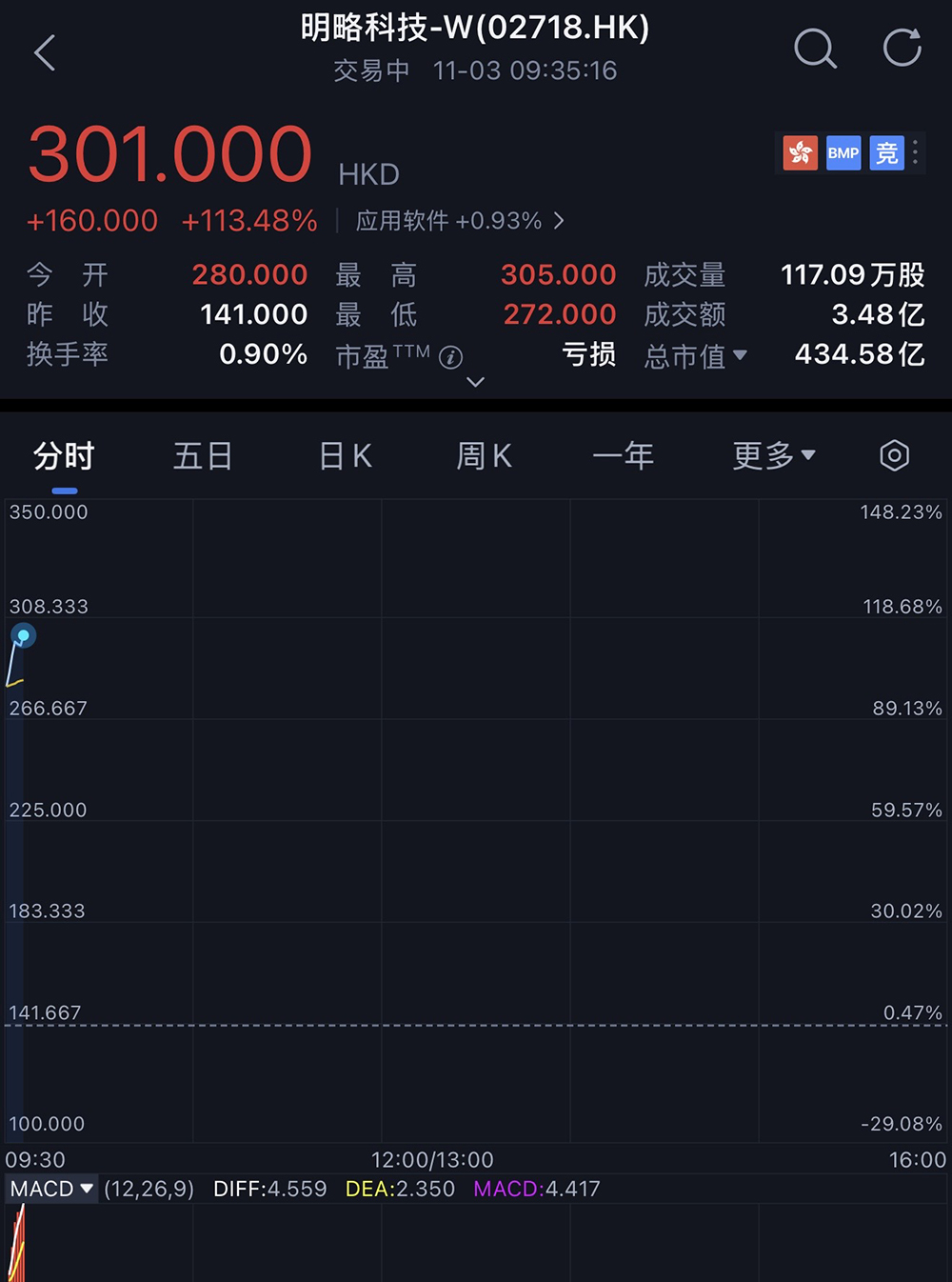
Task: Open the MACD indicator dropdown
Action: (x=51, y=1189)
